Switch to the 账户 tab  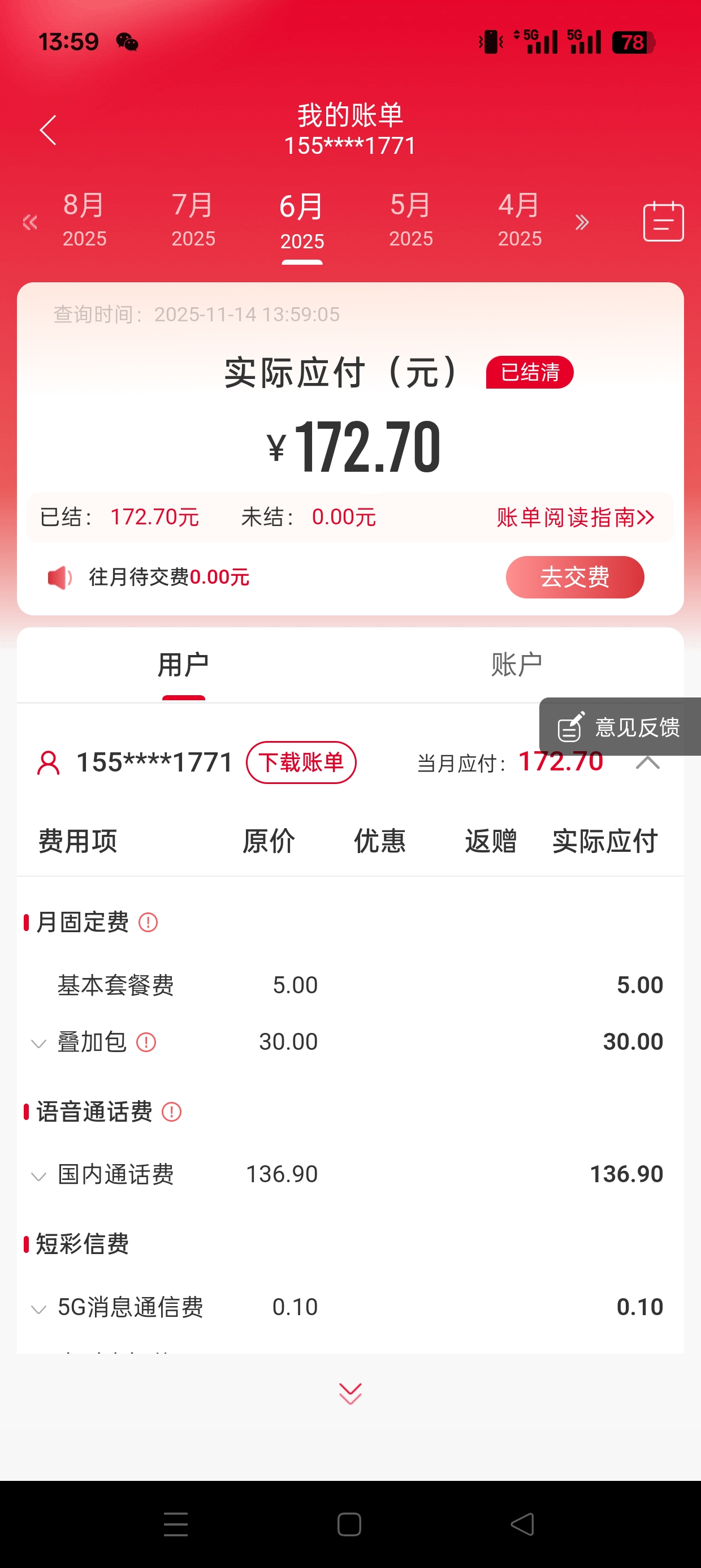tap(516, 664)
